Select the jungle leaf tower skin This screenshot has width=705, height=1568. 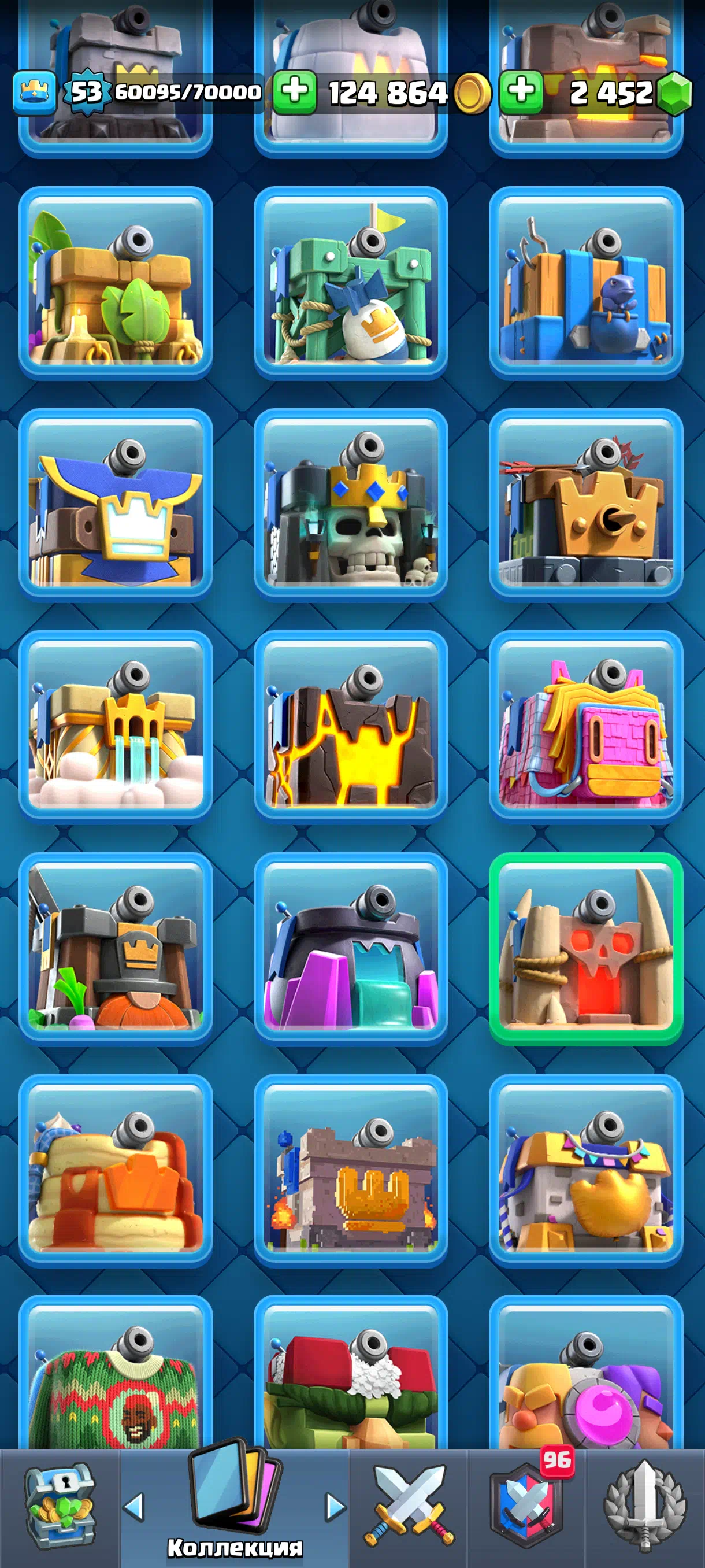click(116, 283)
